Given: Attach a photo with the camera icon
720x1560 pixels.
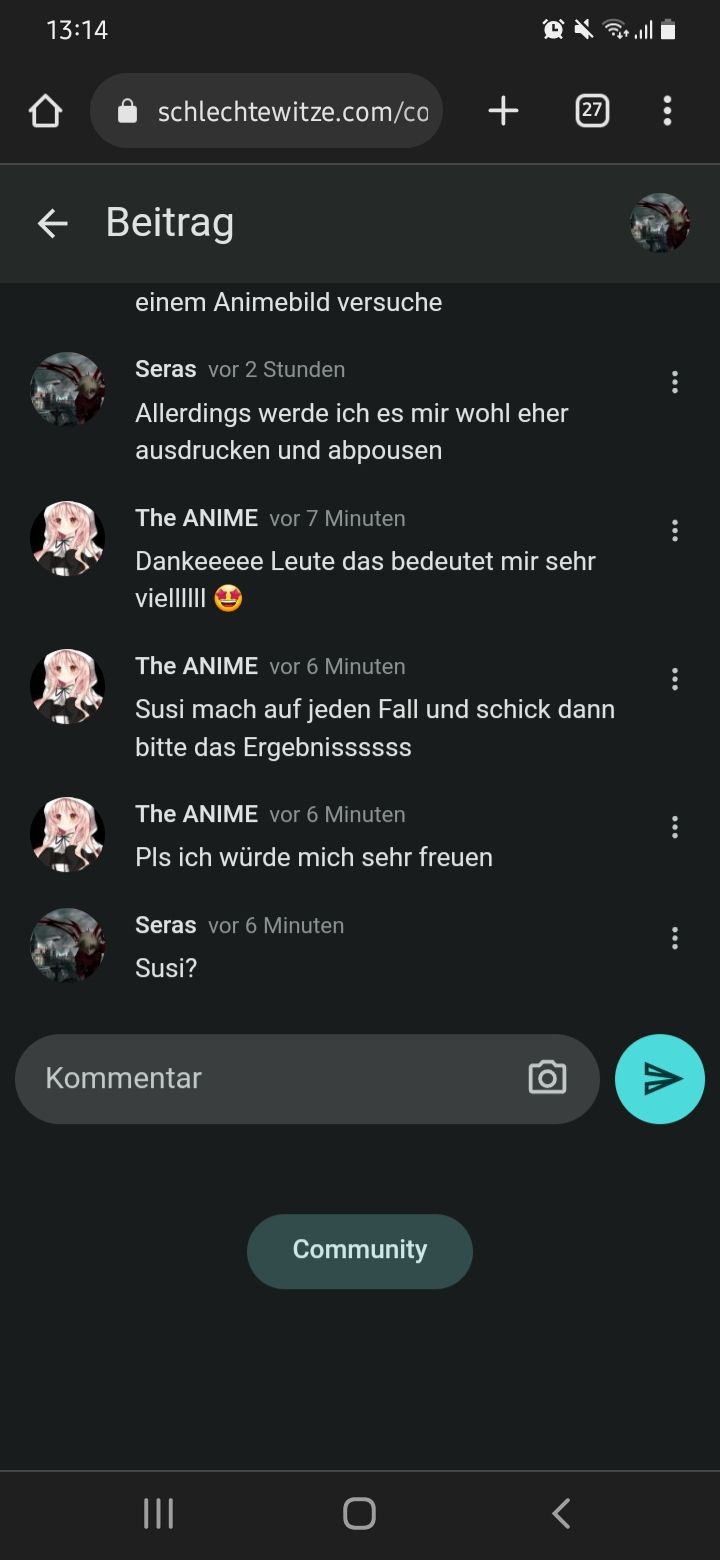Looking at the screenshot, I should coord(547,1078).
